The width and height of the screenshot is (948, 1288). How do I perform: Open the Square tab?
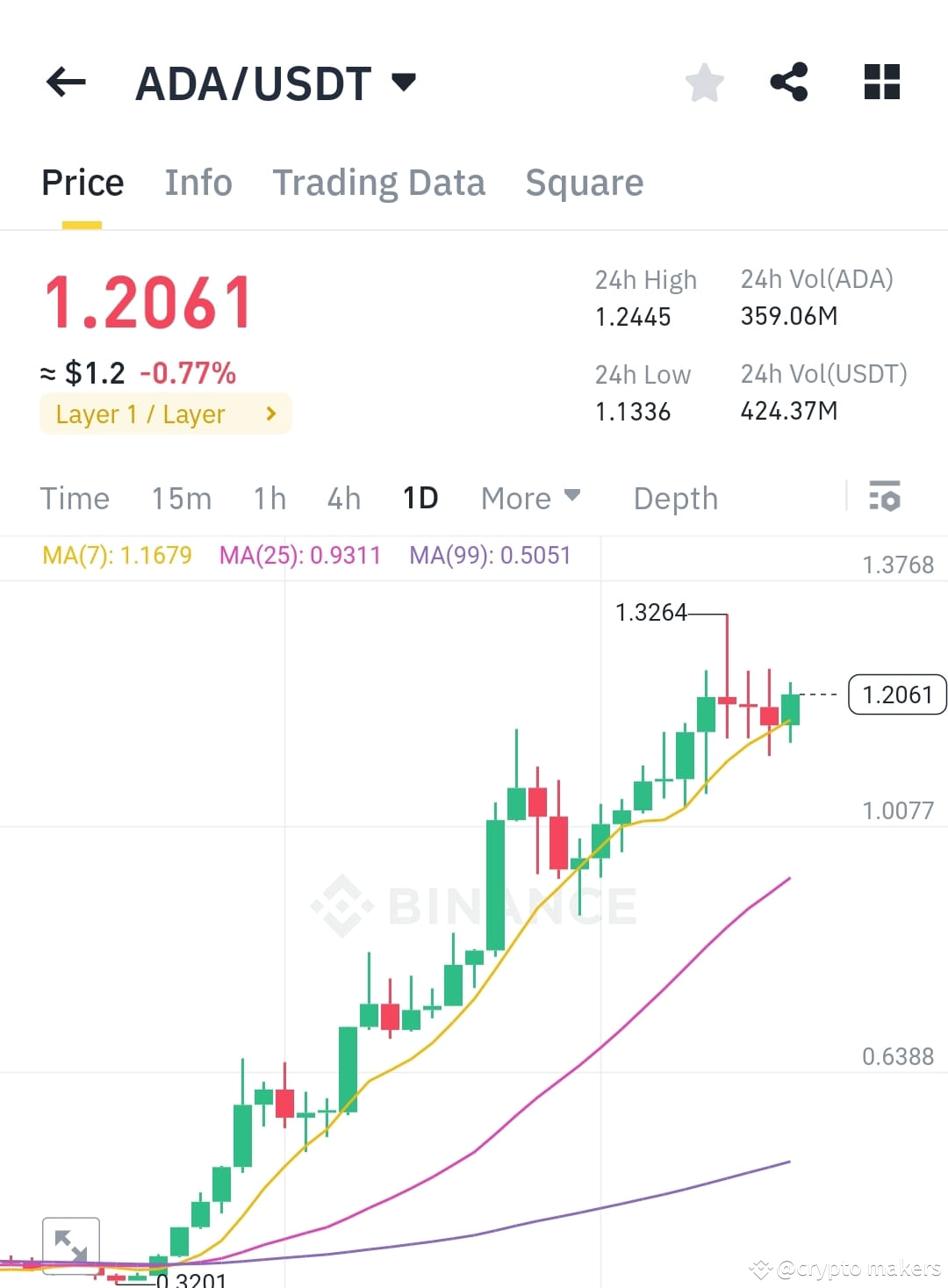pyautogui.click(x=584, y=182)
